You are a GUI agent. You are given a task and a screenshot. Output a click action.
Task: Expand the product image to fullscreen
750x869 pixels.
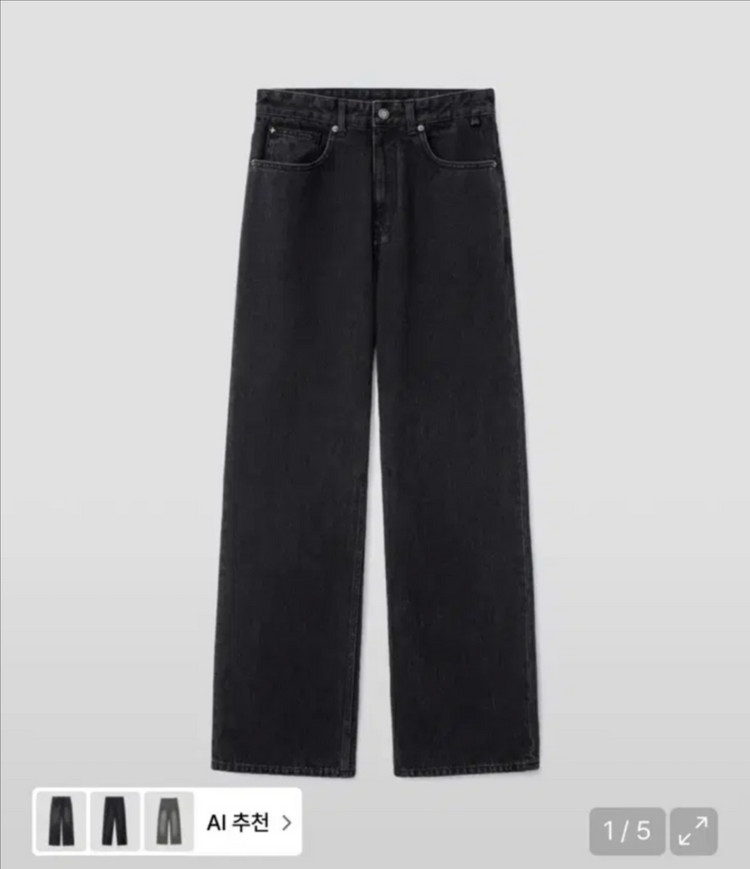click(693, 831)
